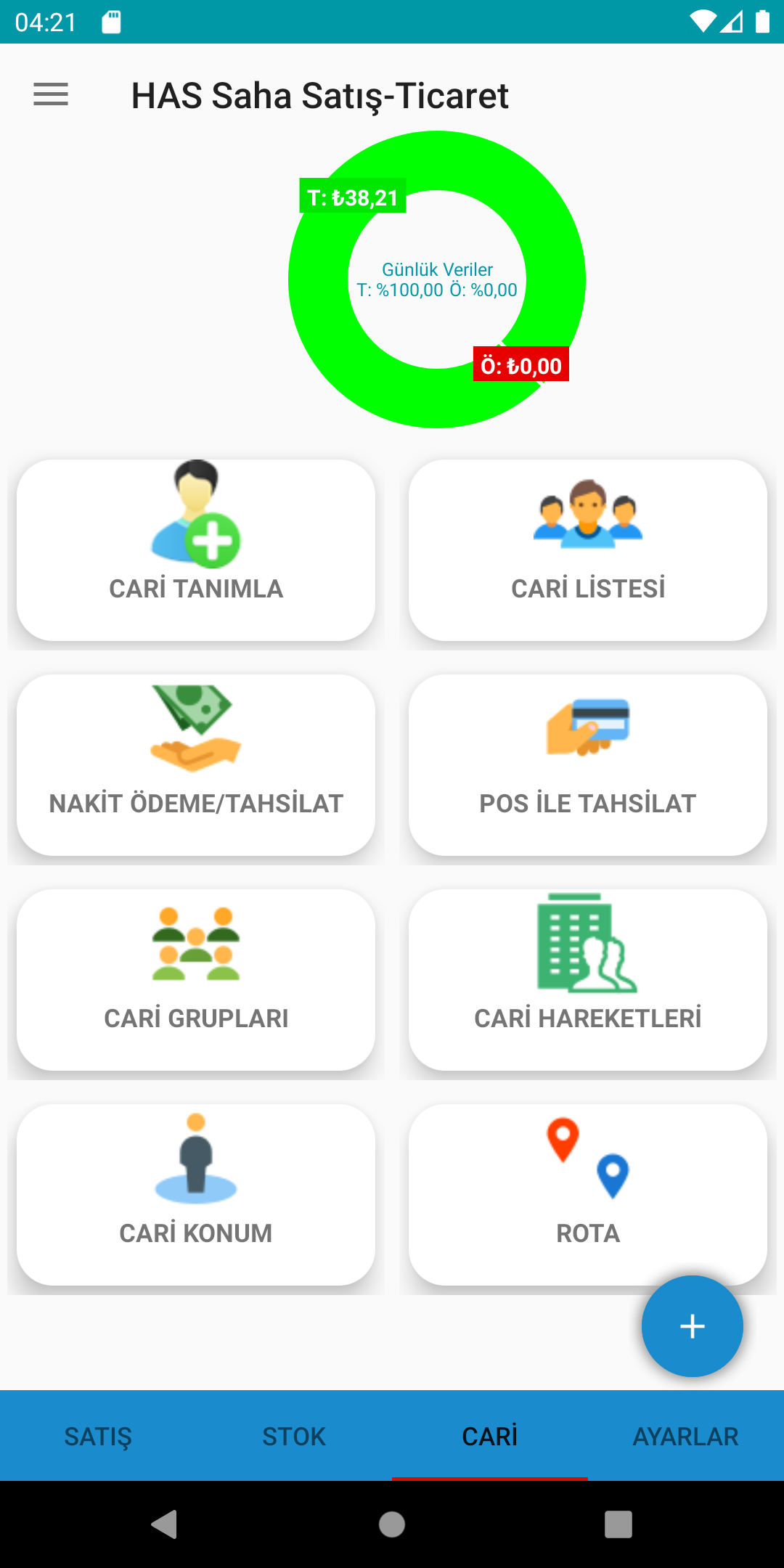View CARİ GRUPLARI
This screenshot has height=1568, width=784.
click(x=196, y=980)
